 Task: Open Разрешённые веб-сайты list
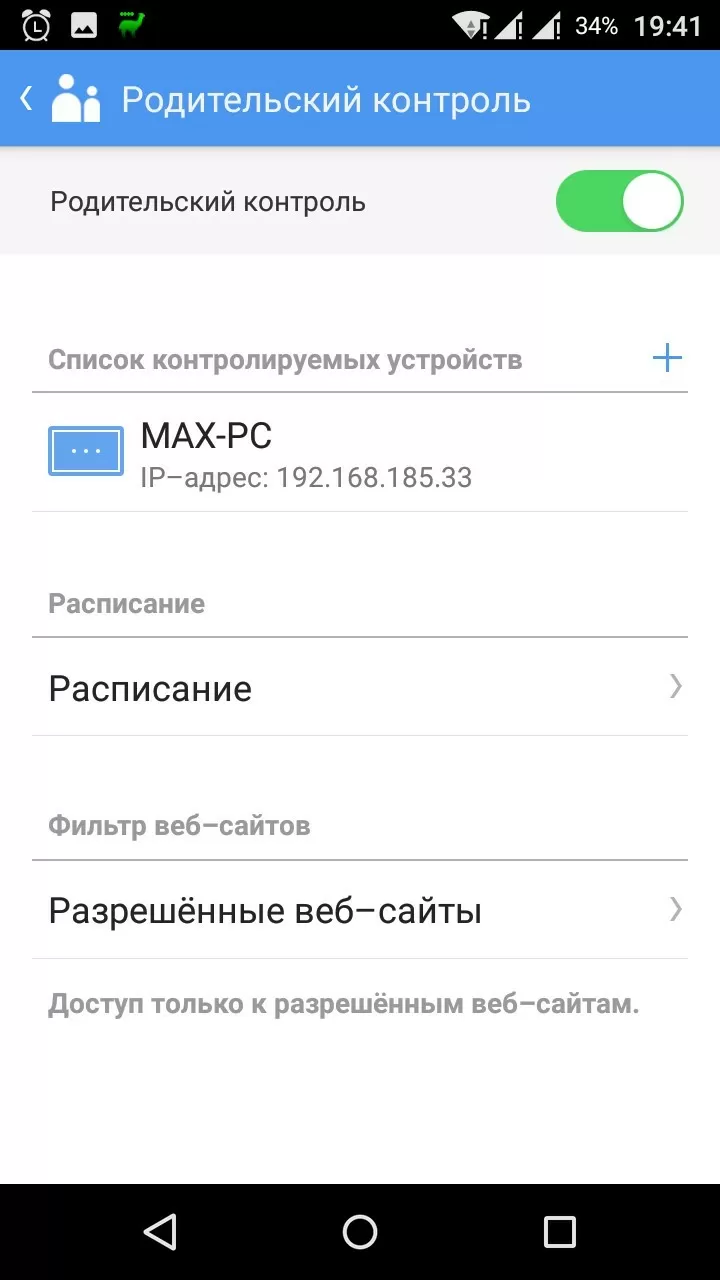tap(360, 910)
